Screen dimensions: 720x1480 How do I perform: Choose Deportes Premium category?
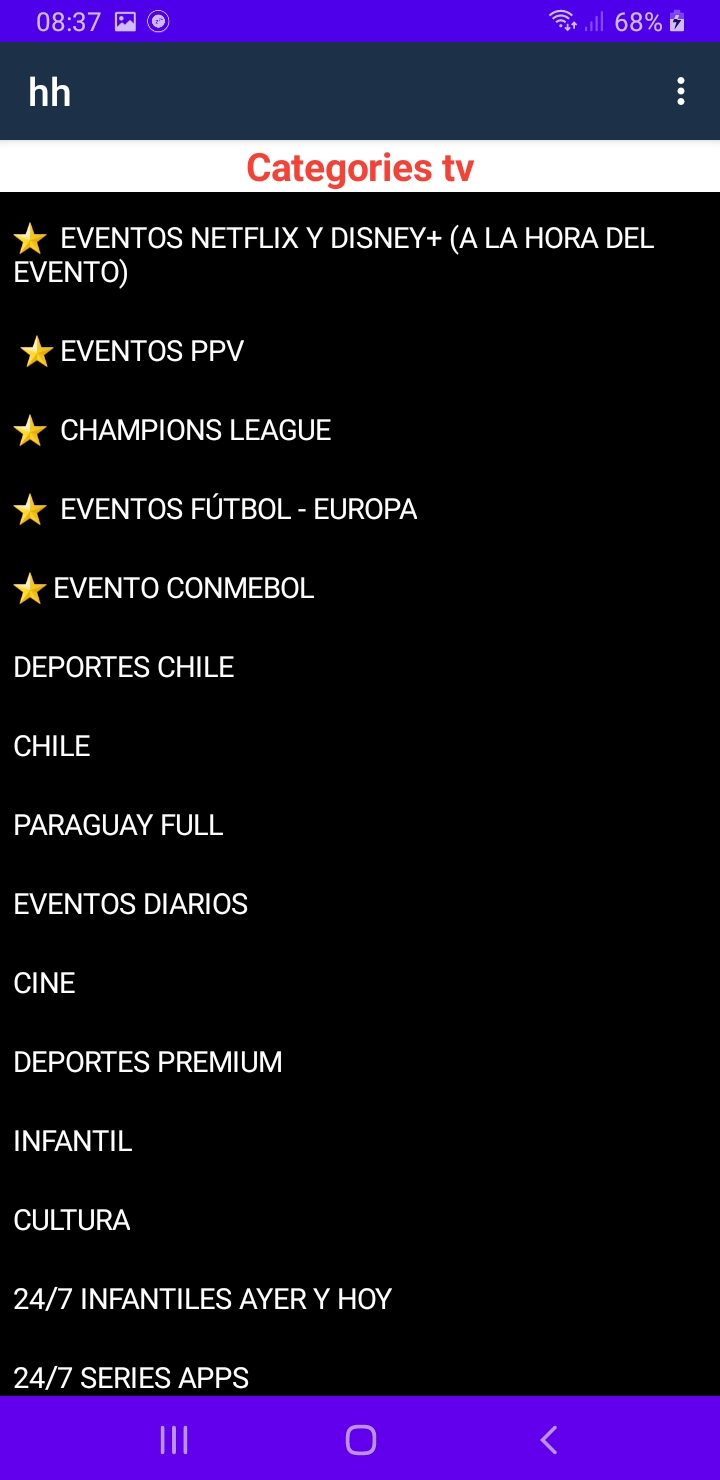tap(360, 1062)
